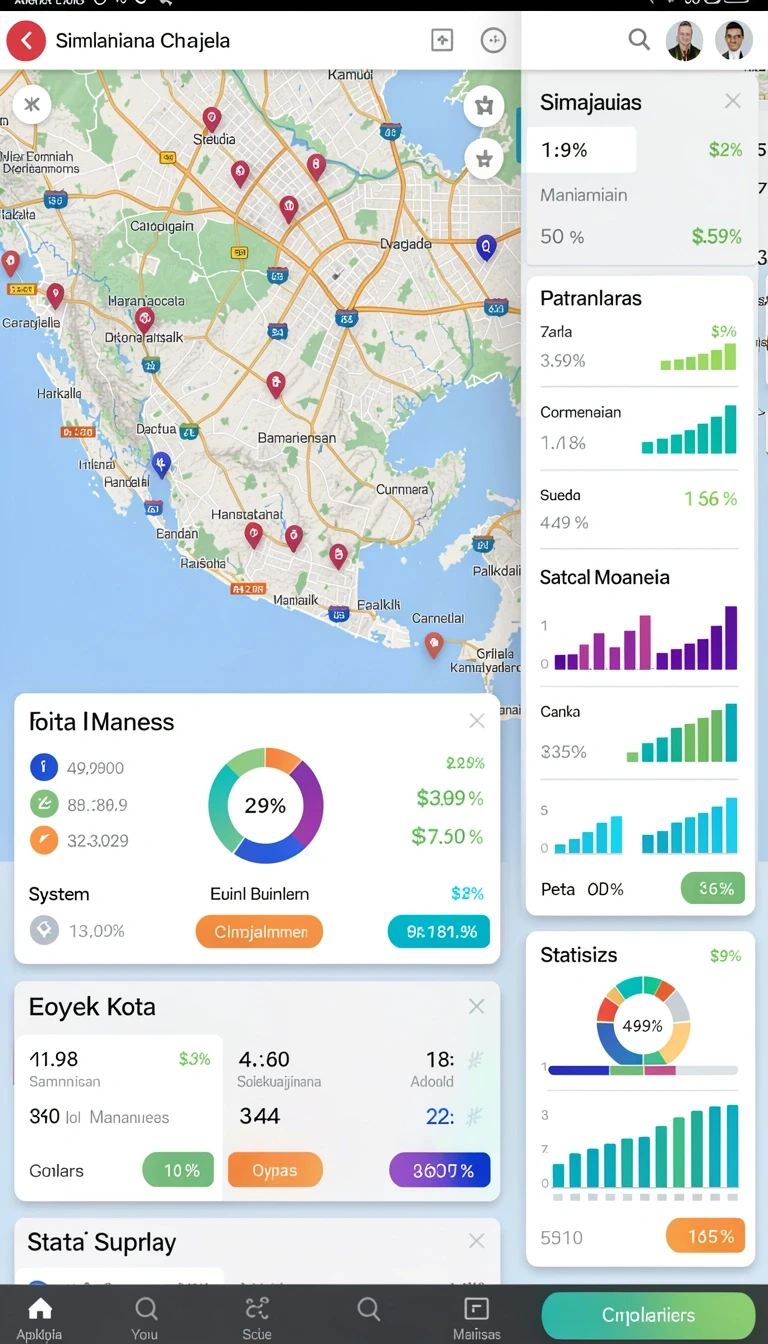Open the Maiisas tab
Image resolution: width=768 pixels, height=1344 pixels.
[477, 1318]
